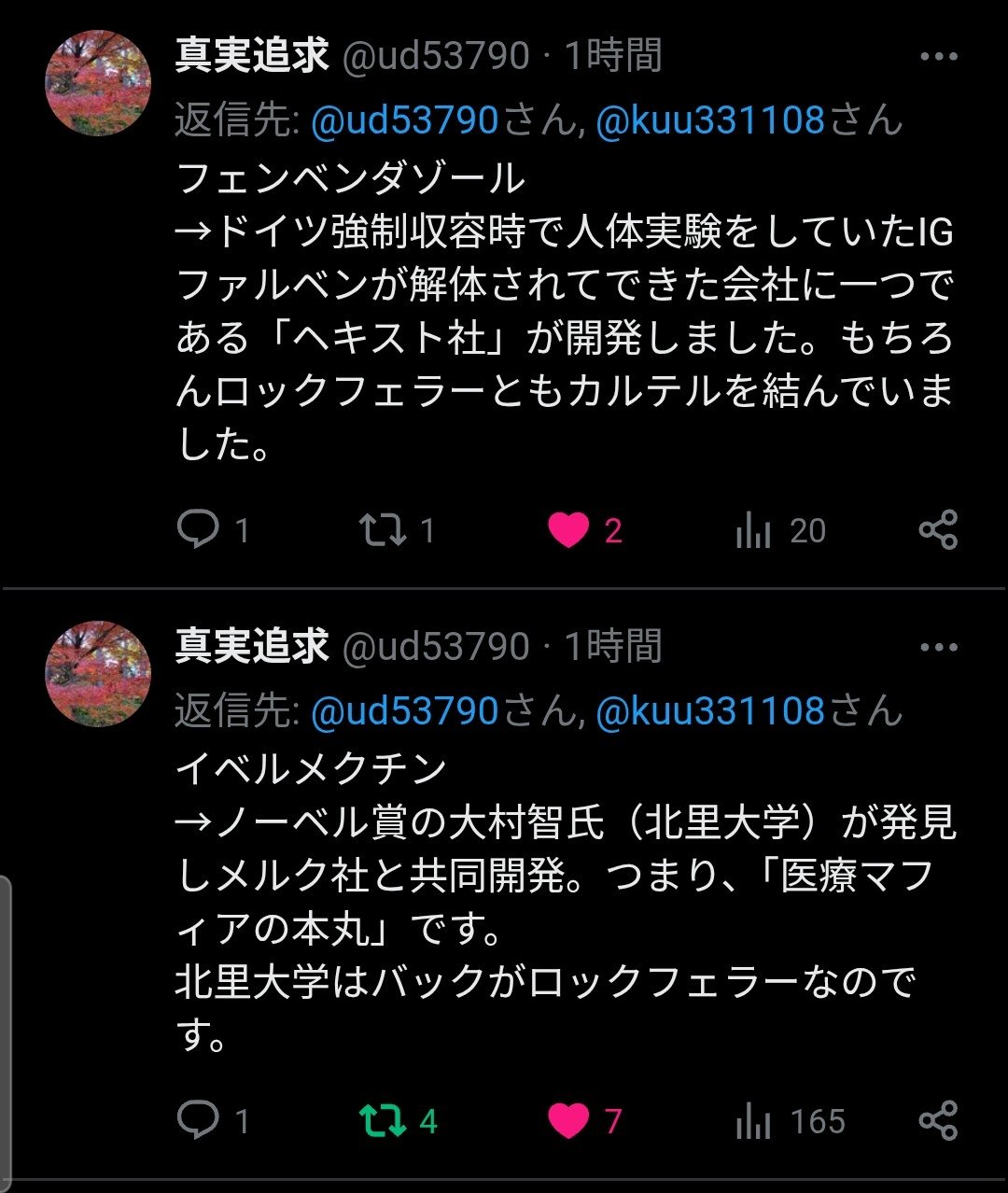
Task: Undo retweet on the イベルメクチン tweet
Action: (383, 1120)
